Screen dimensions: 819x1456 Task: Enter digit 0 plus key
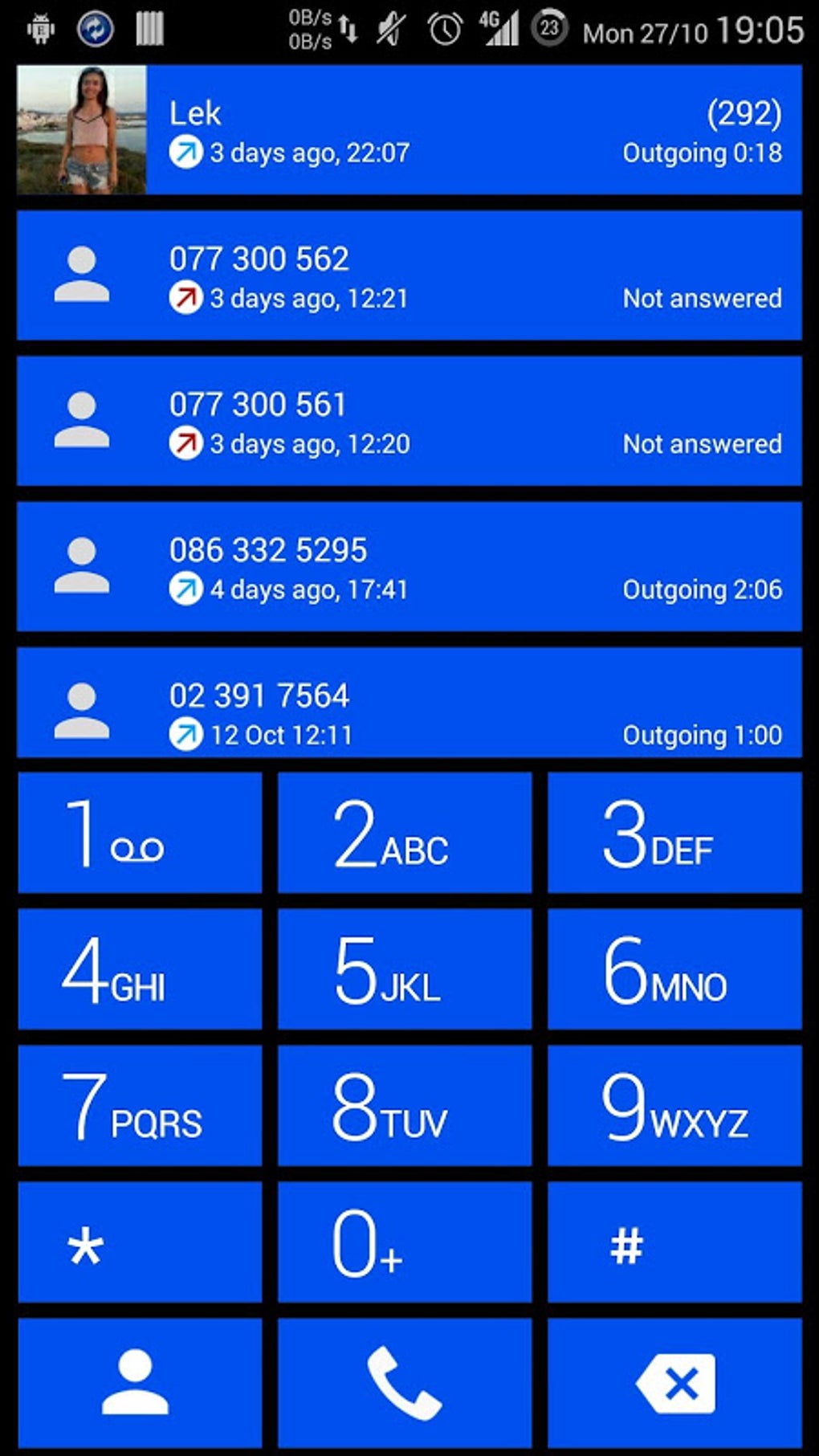click(404, 1242)
